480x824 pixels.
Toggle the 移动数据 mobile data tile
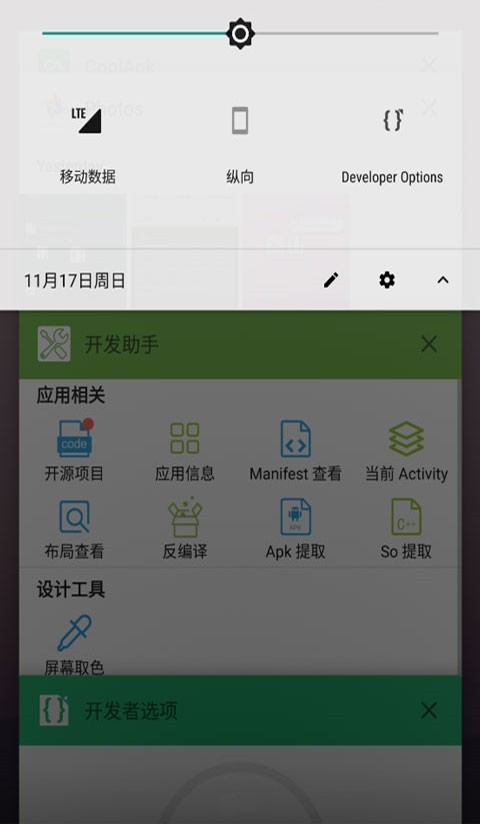point(87,144)
